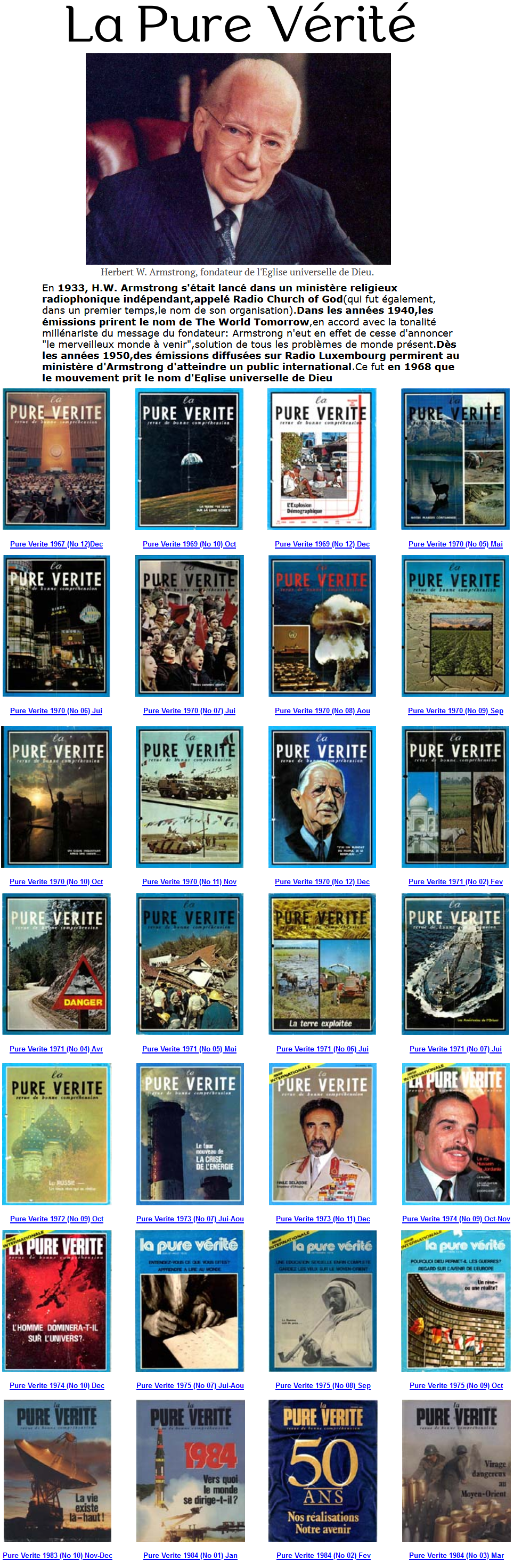Tap the cover thumbnail of 1970 No 08 Aou
This screenshot has width=522, height=1568.
[322, 626]
